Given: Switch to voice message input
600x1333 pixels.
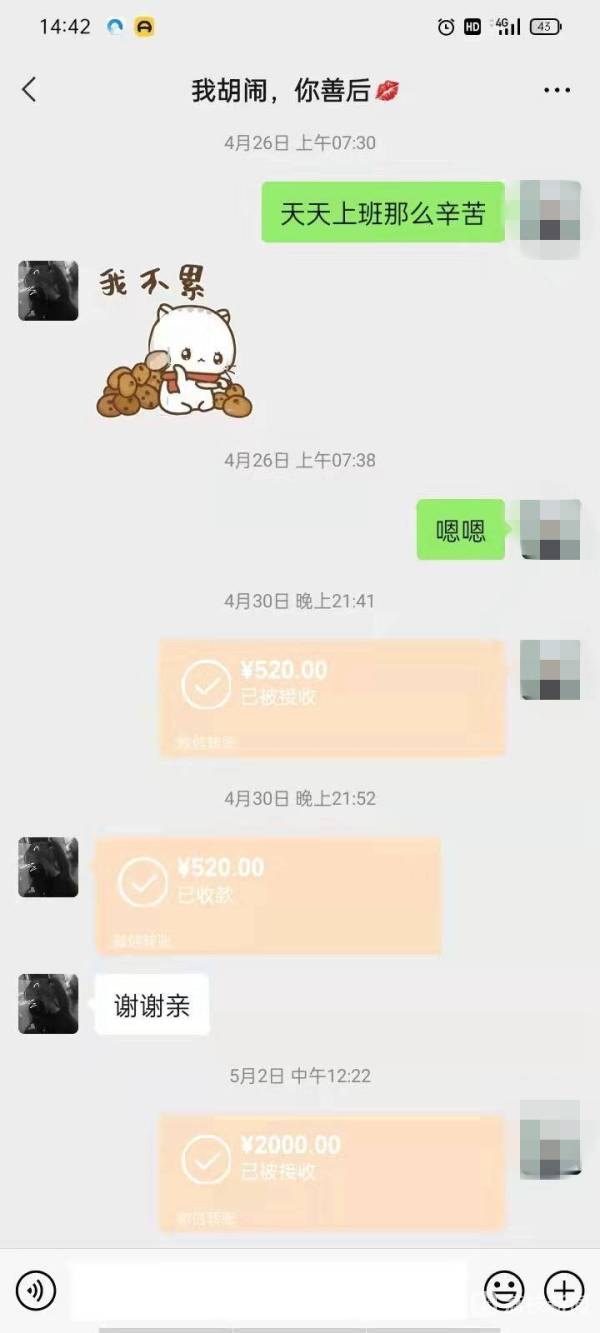Looking at the screenshot, I should [x=36, y=1290].
